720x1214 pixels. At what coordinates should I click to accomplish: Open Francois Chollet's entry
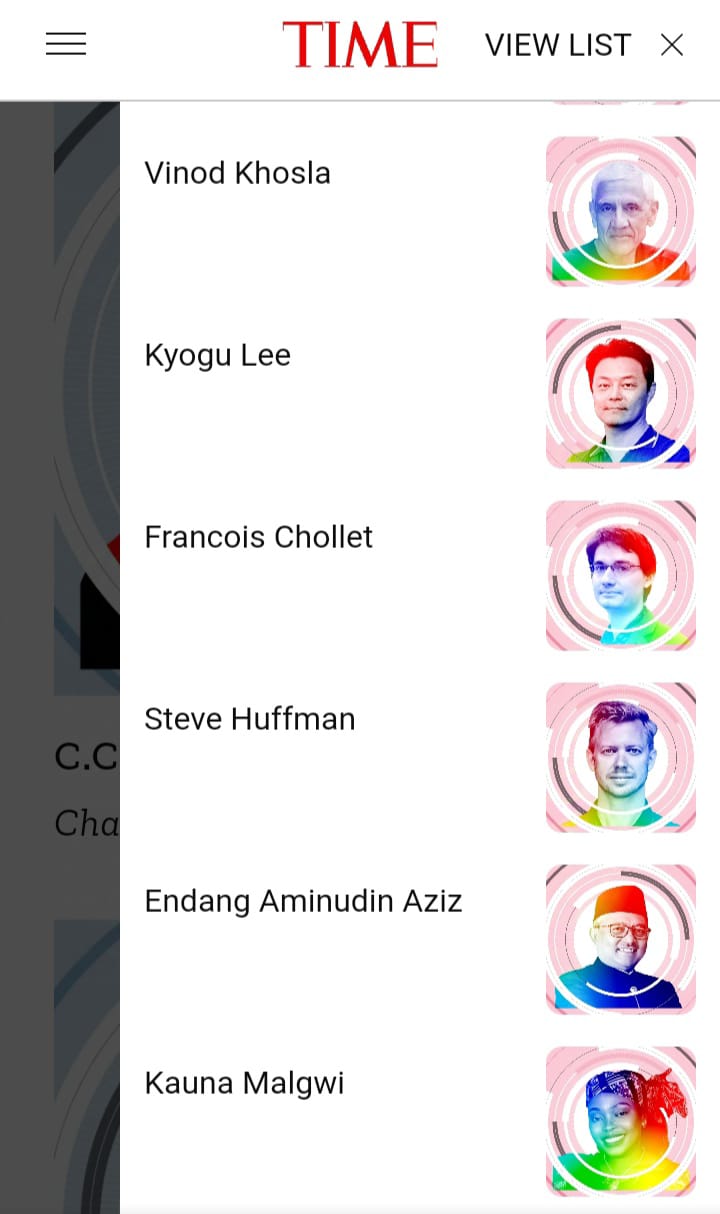[259, 537]
